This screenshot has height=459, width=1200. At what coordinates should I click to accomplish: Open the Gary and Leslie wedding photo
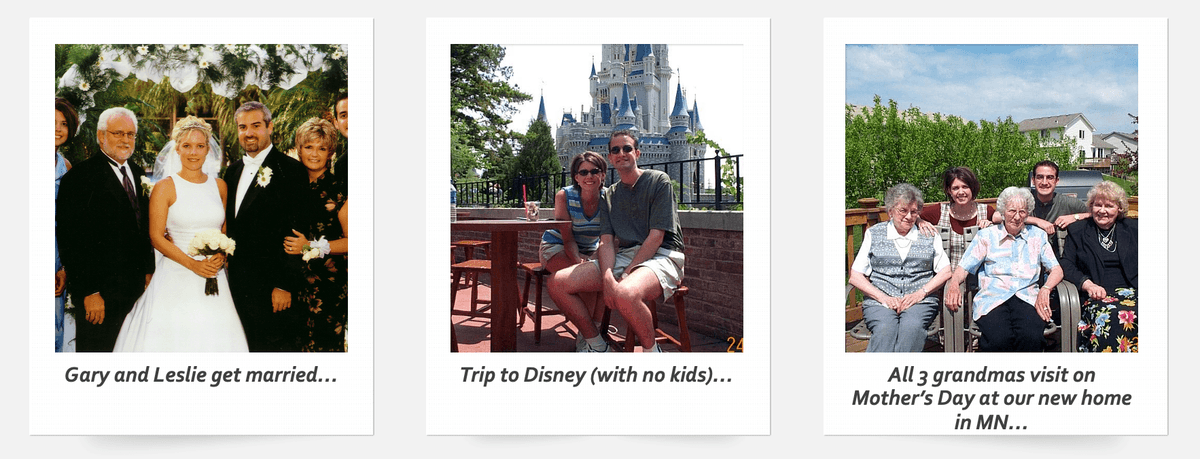(x=201, y=198)
